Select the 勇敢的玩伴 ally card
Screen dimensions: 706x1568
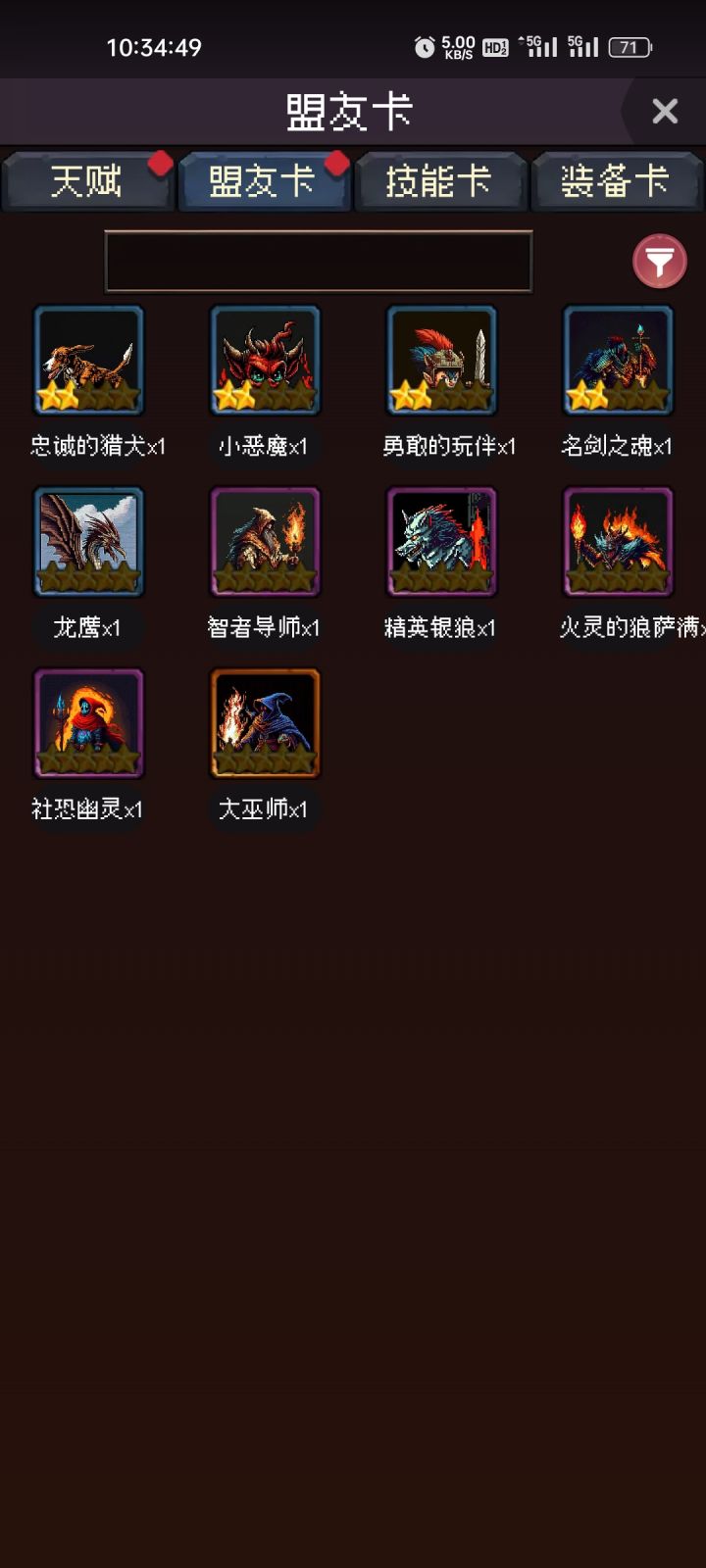click(441, 360)
